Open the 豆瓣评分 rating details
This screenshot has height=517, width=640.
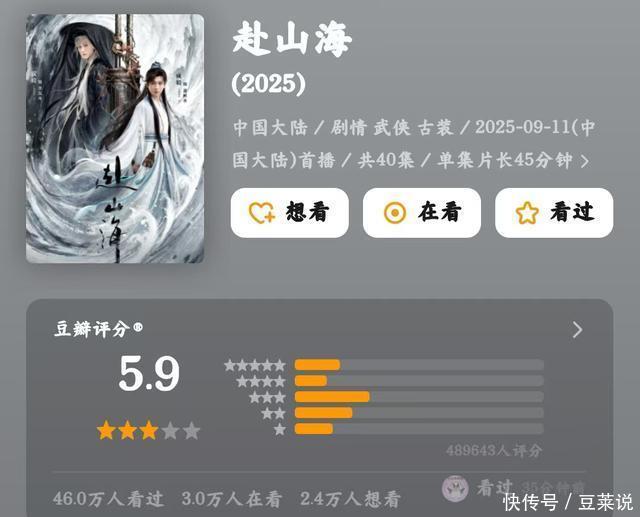[577, 330]
